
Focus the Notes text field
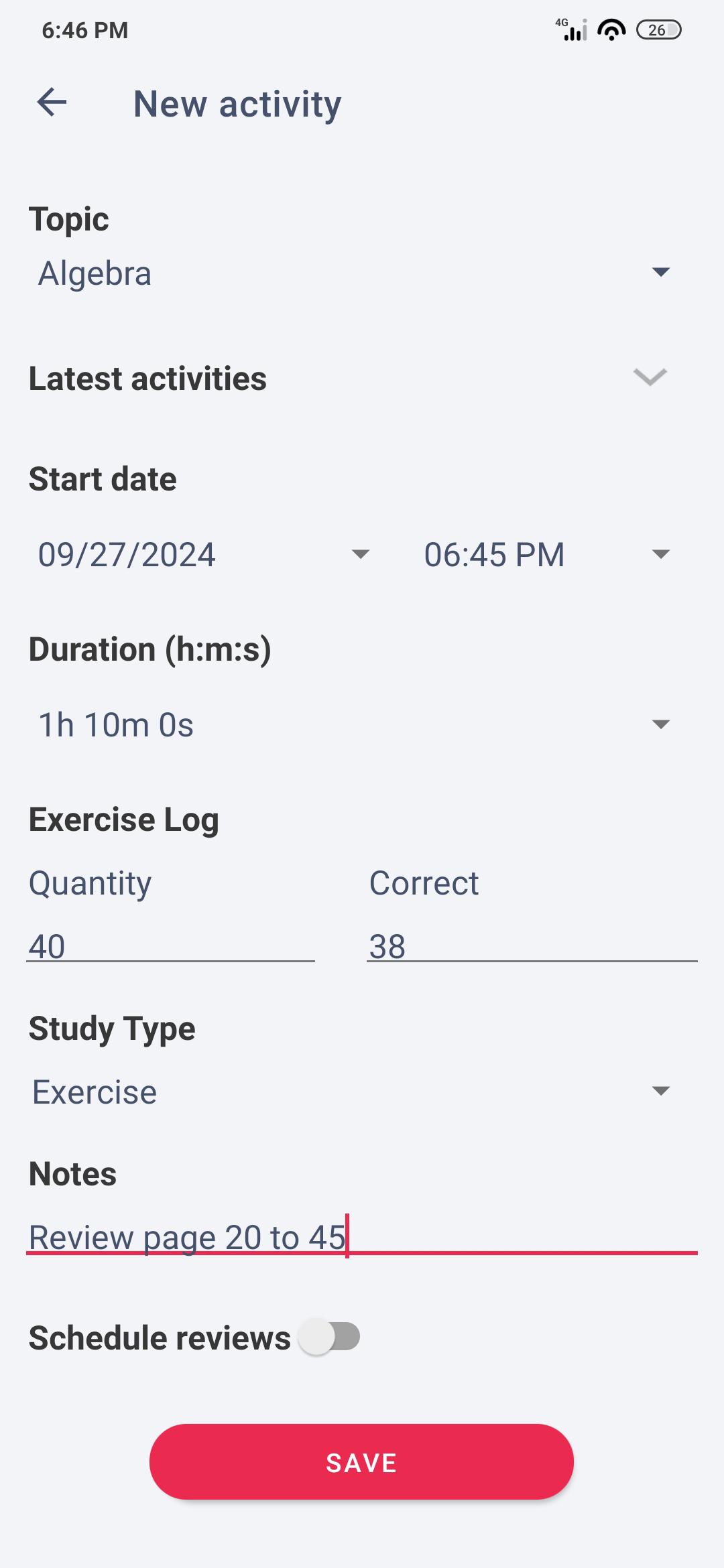(362, 1236)
